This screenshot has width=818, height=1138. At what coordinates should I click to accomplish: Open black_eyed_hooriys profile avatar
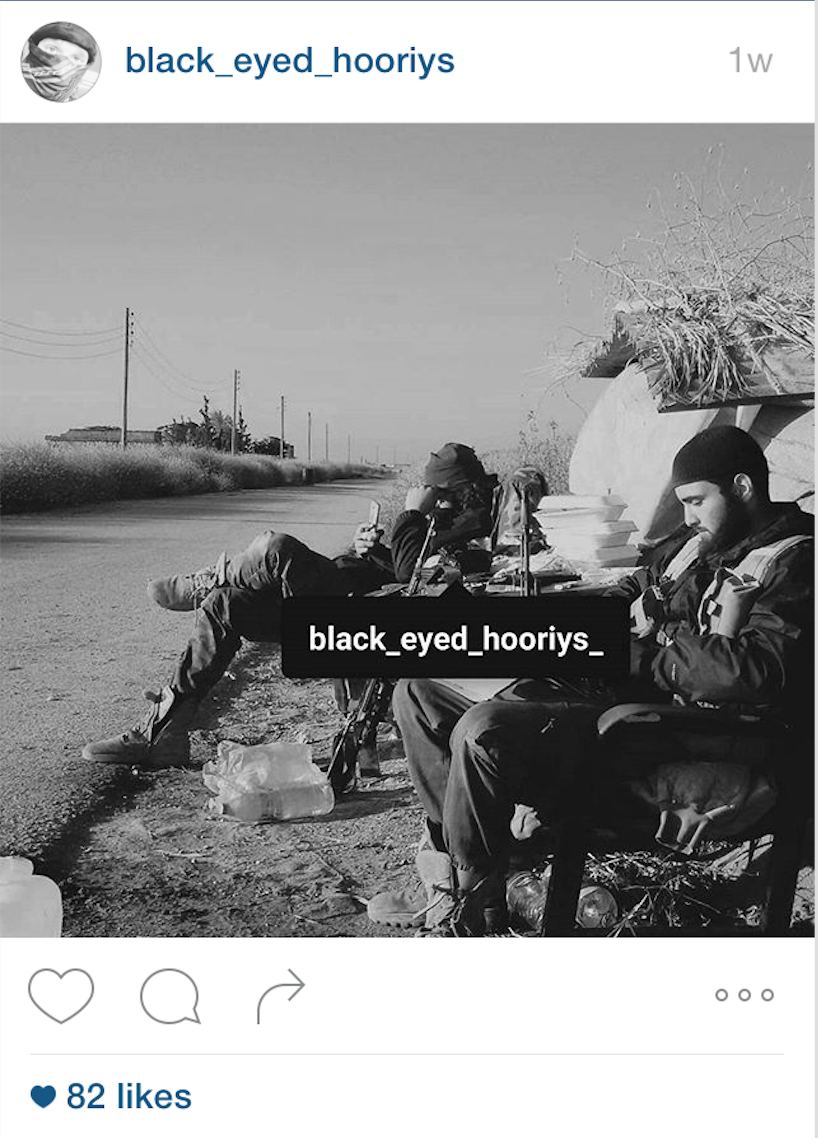60,62
